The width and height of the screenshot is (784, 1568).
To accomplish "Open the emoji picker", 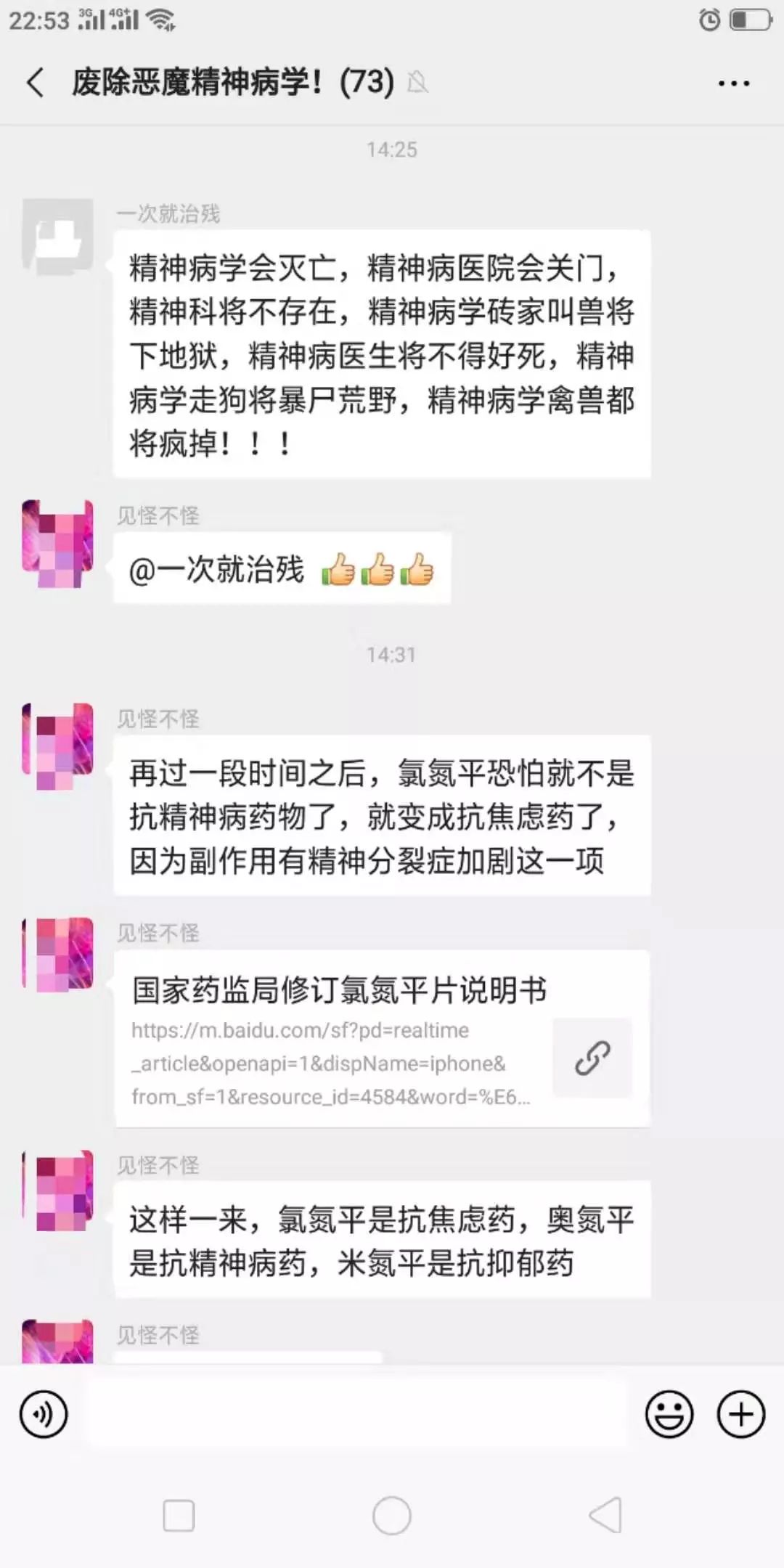I will click(x=669, y=1414).
